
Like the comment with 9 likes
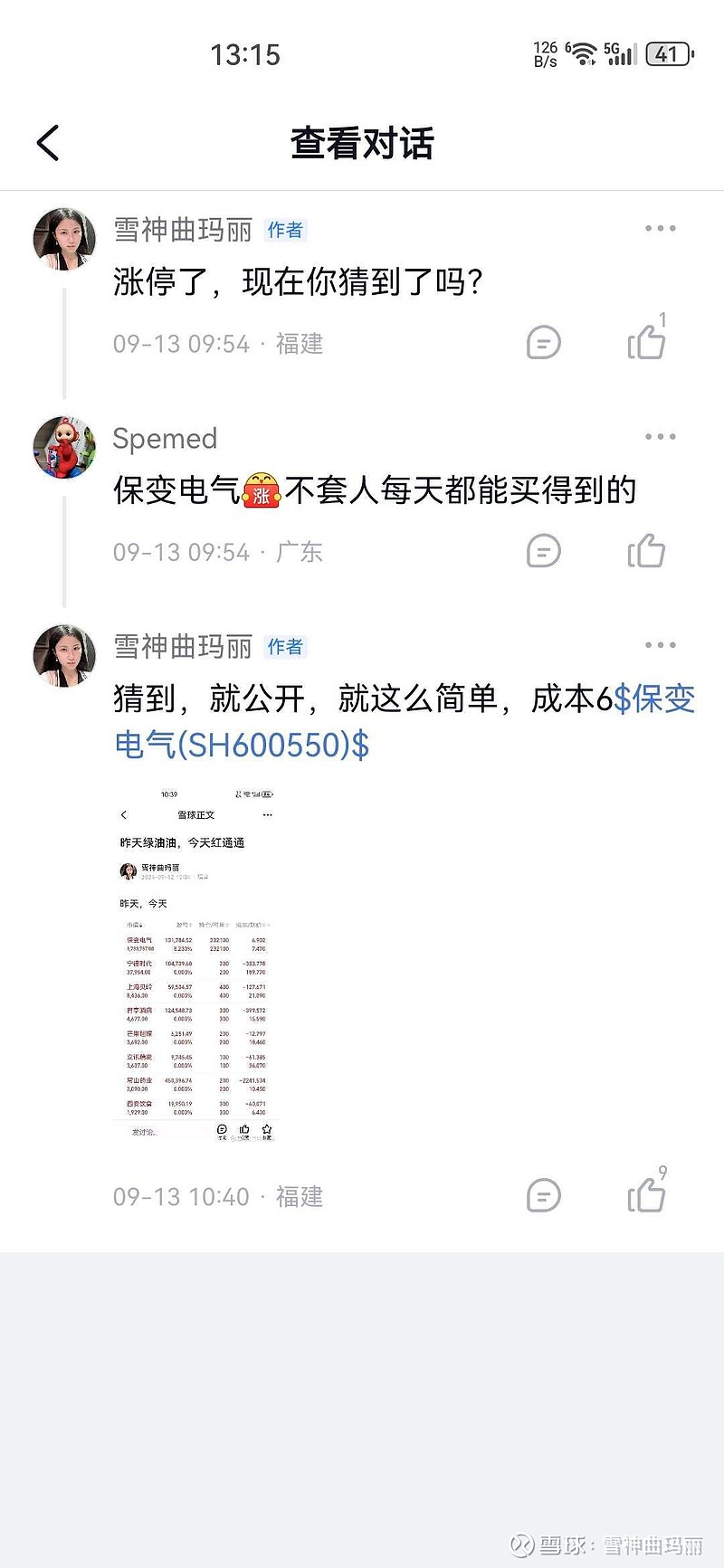coord(647,1193)
